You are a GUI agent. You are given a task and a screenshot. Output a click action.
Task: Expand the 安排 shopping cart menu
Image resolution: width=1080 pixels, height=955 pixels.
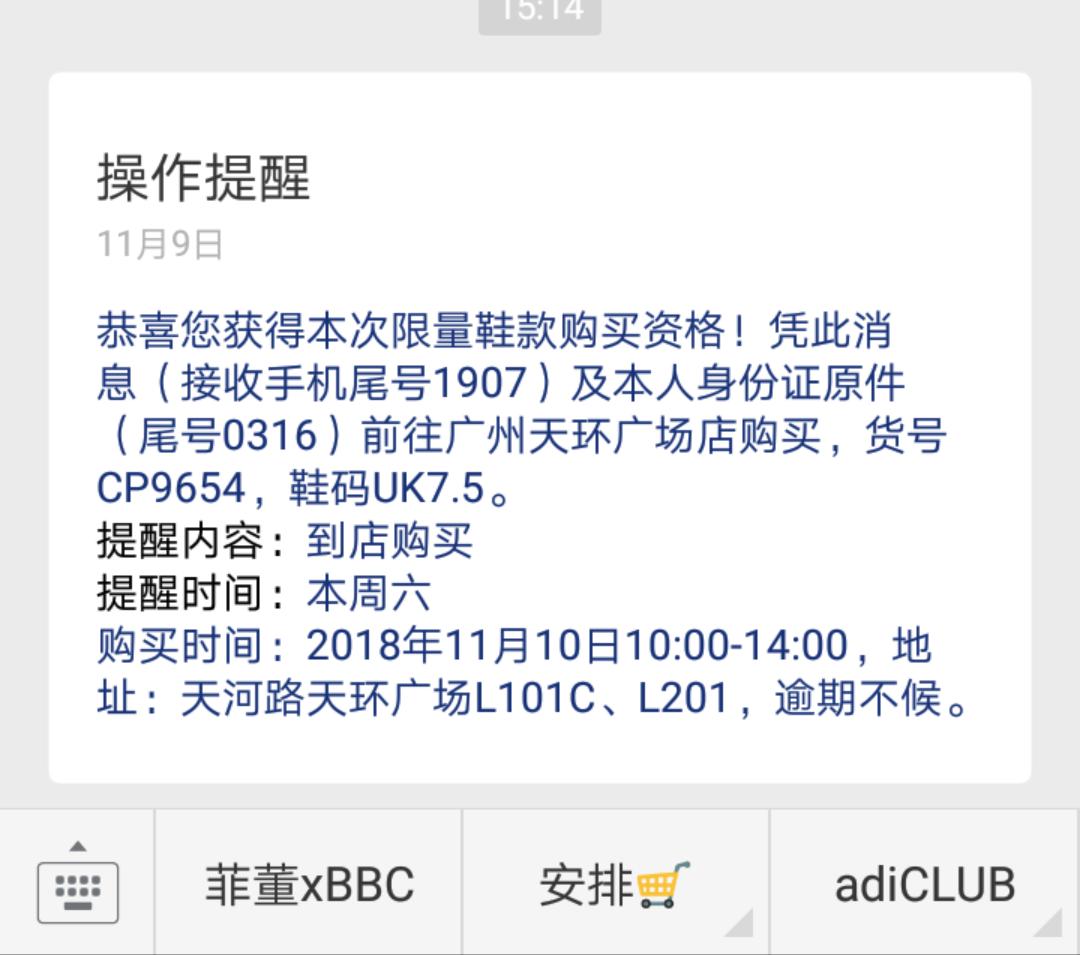[615, 885]
